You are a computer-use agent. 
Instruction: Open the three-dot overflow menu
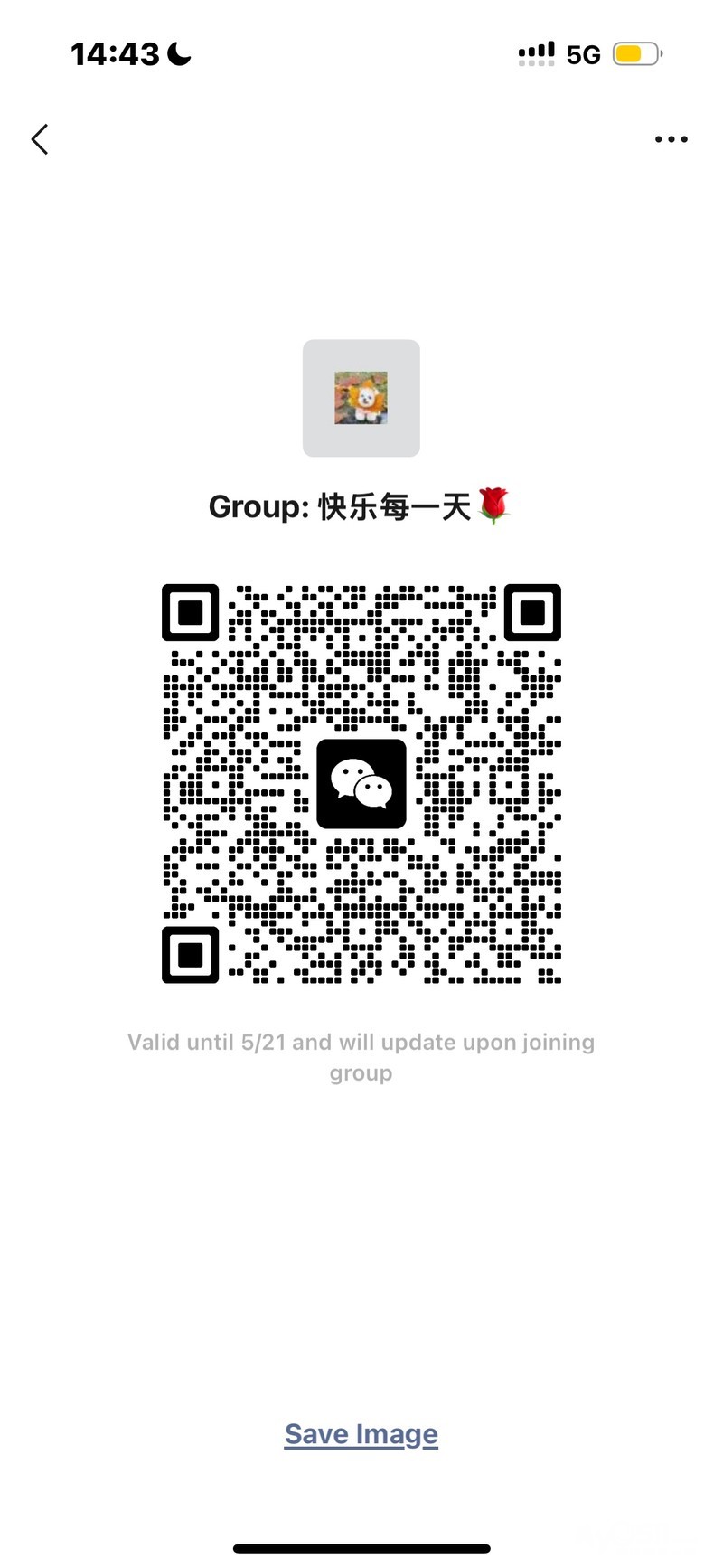[x=671, y=139]
